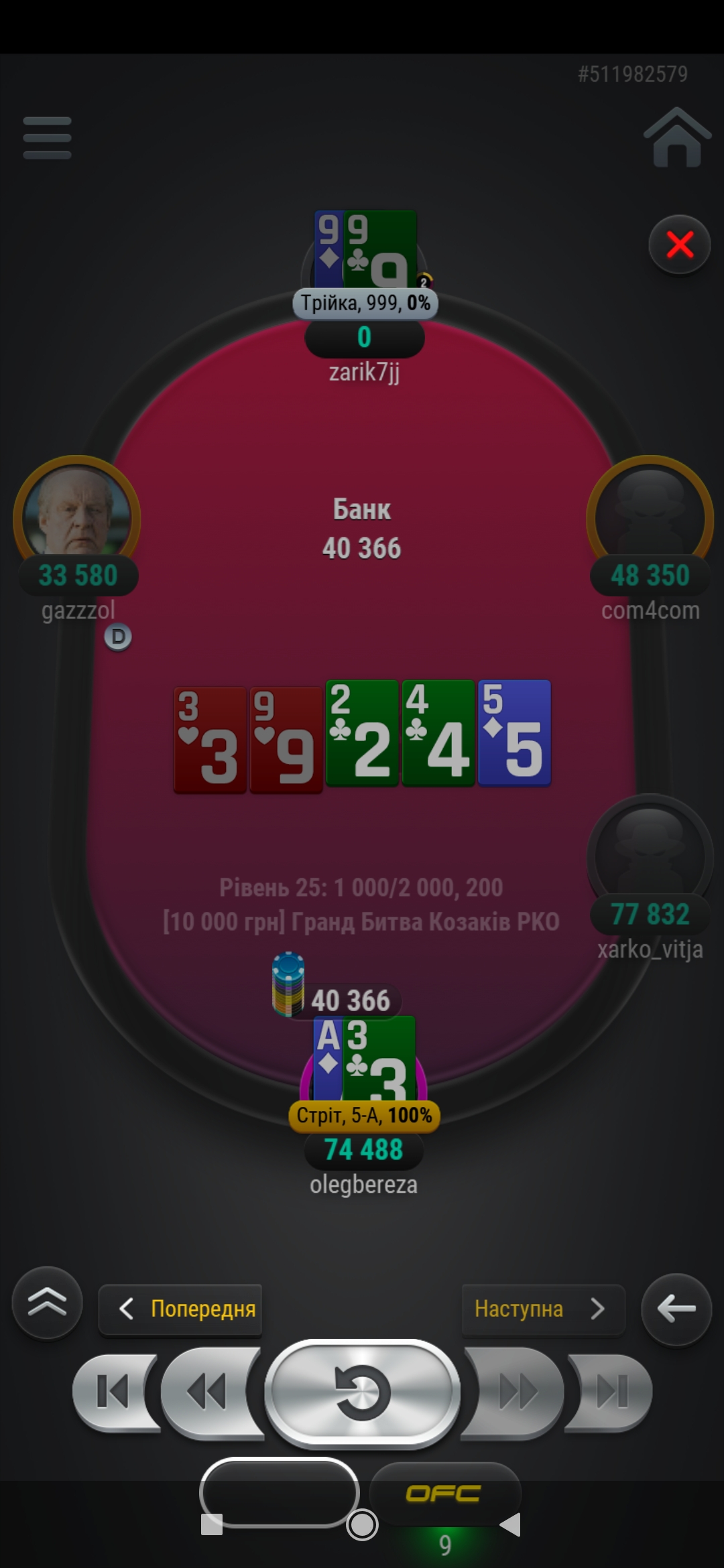Tap the left arrow back button
The height and width of the screenshot is (1568, 724).
click(676, 1309)
